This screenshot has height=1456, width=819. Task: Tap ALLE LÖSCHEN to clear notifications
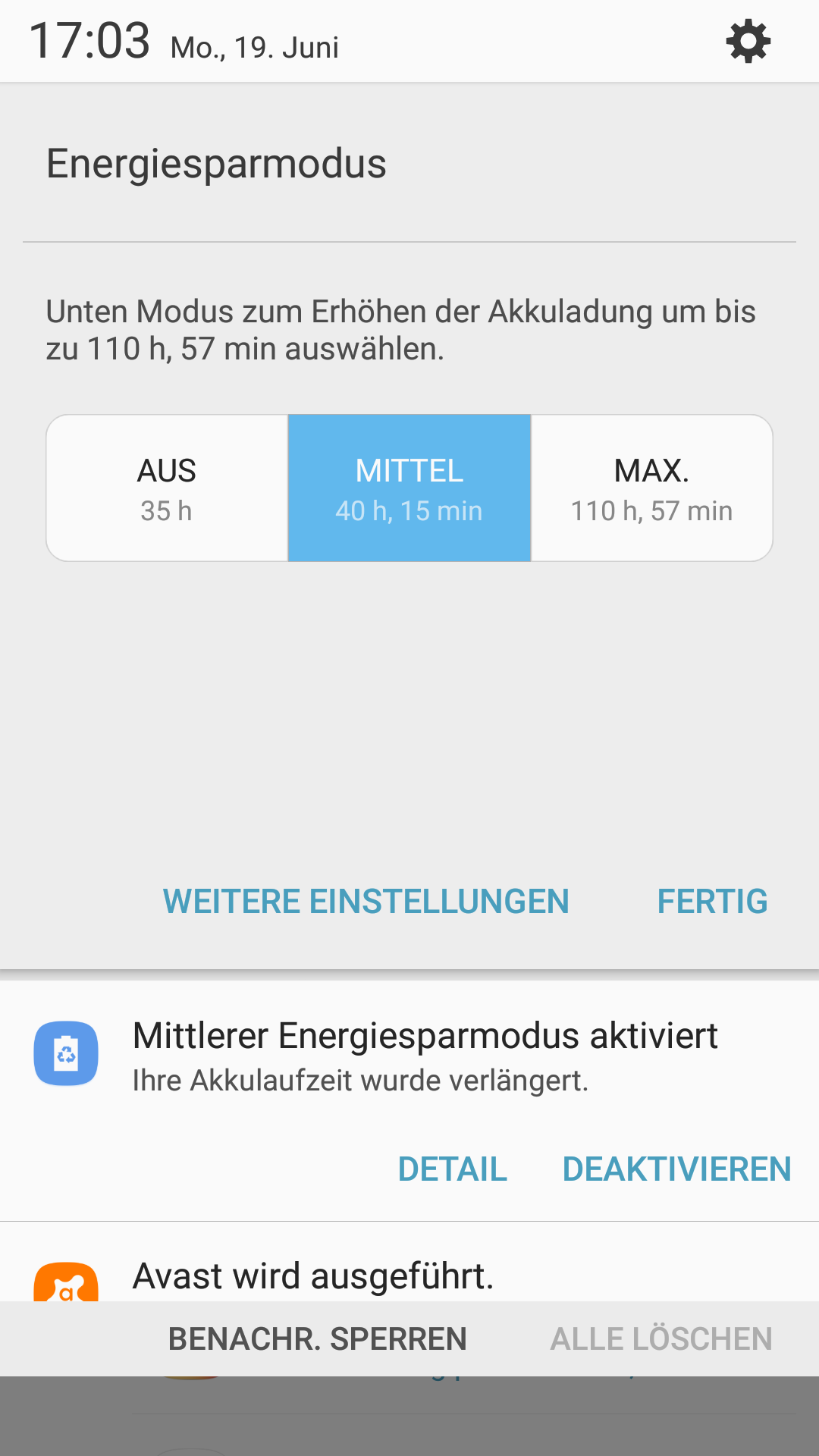coord(661,1339)
